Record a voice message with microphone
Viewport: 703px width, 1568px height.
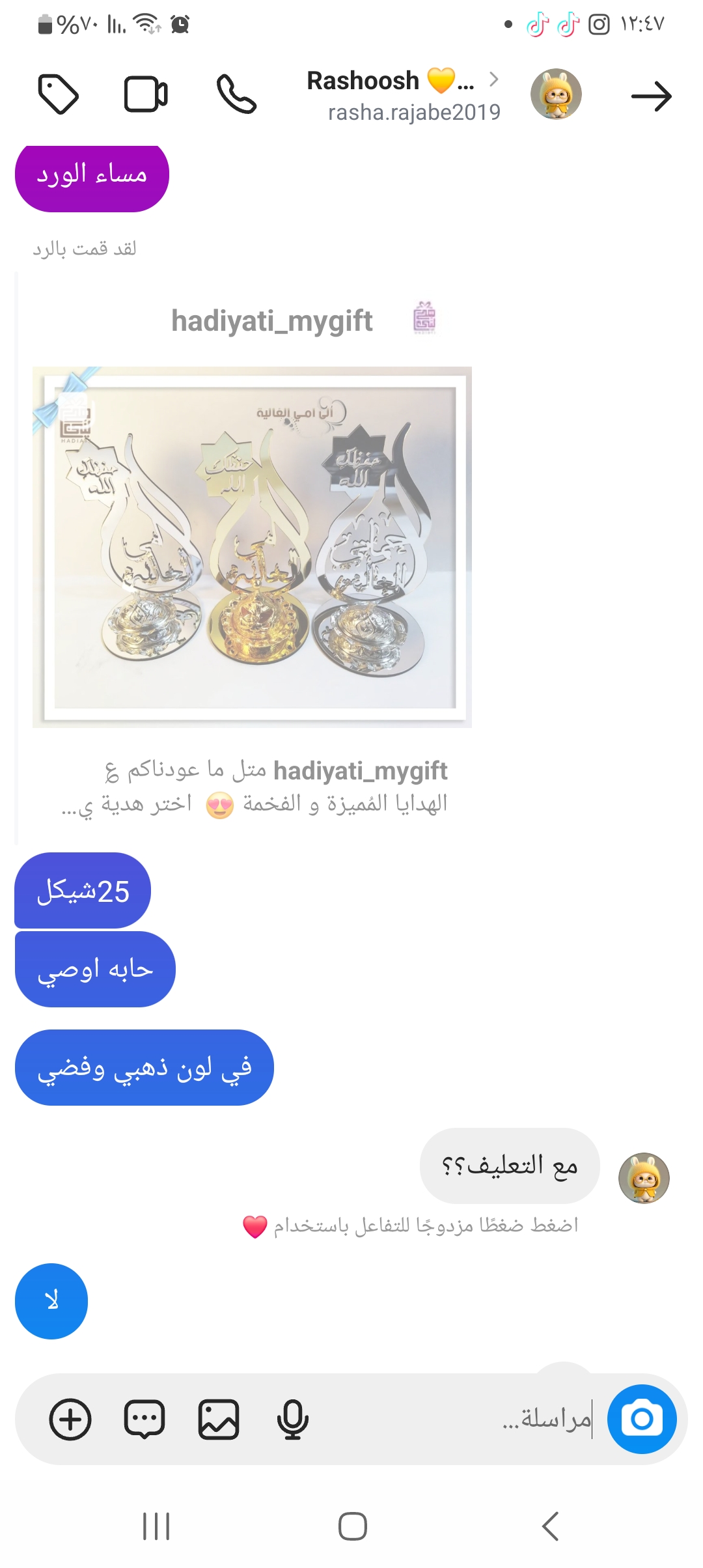coord(292,1419)
